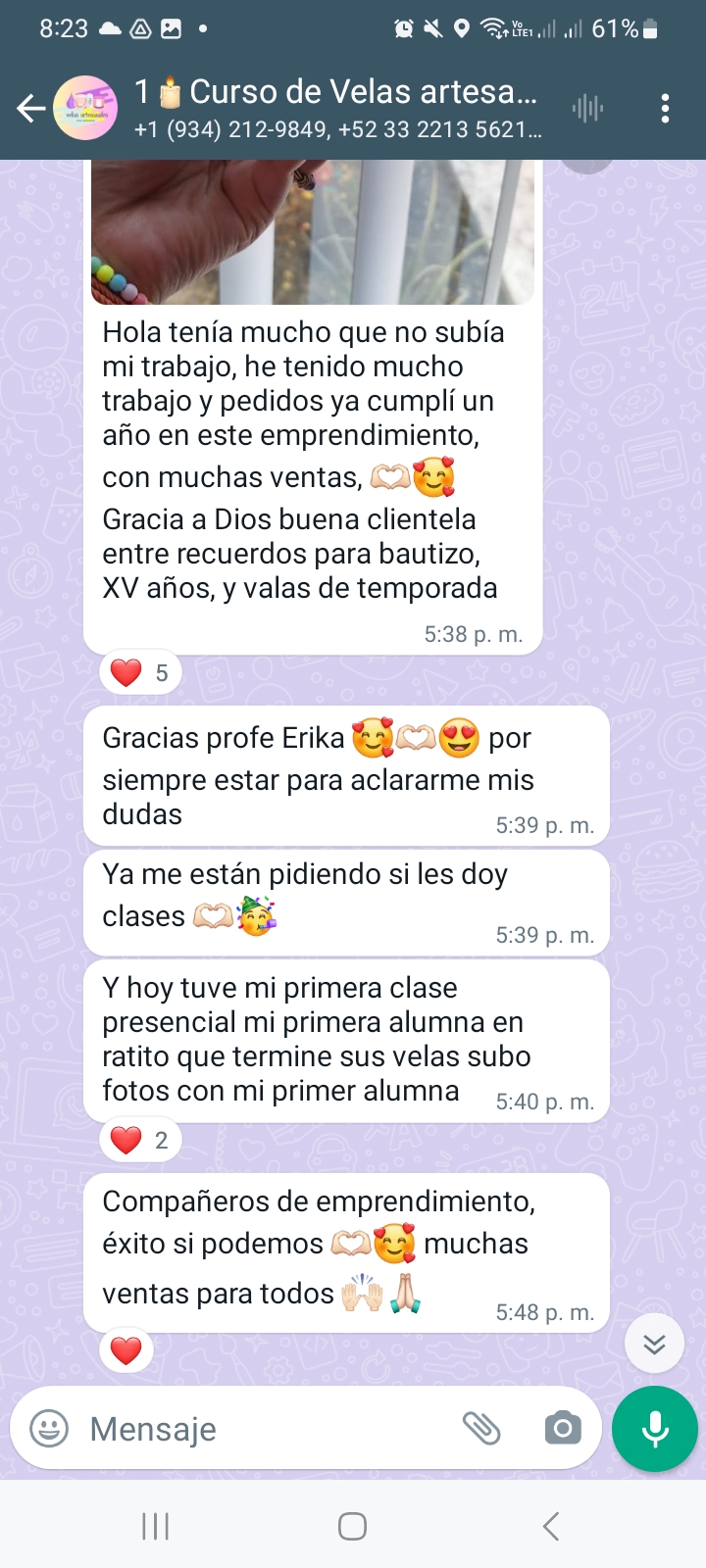The height and width of the screenshot is (1568, 706).
Task: Tap the heart reaction showing 2
Action: (x=139, y=1140)
